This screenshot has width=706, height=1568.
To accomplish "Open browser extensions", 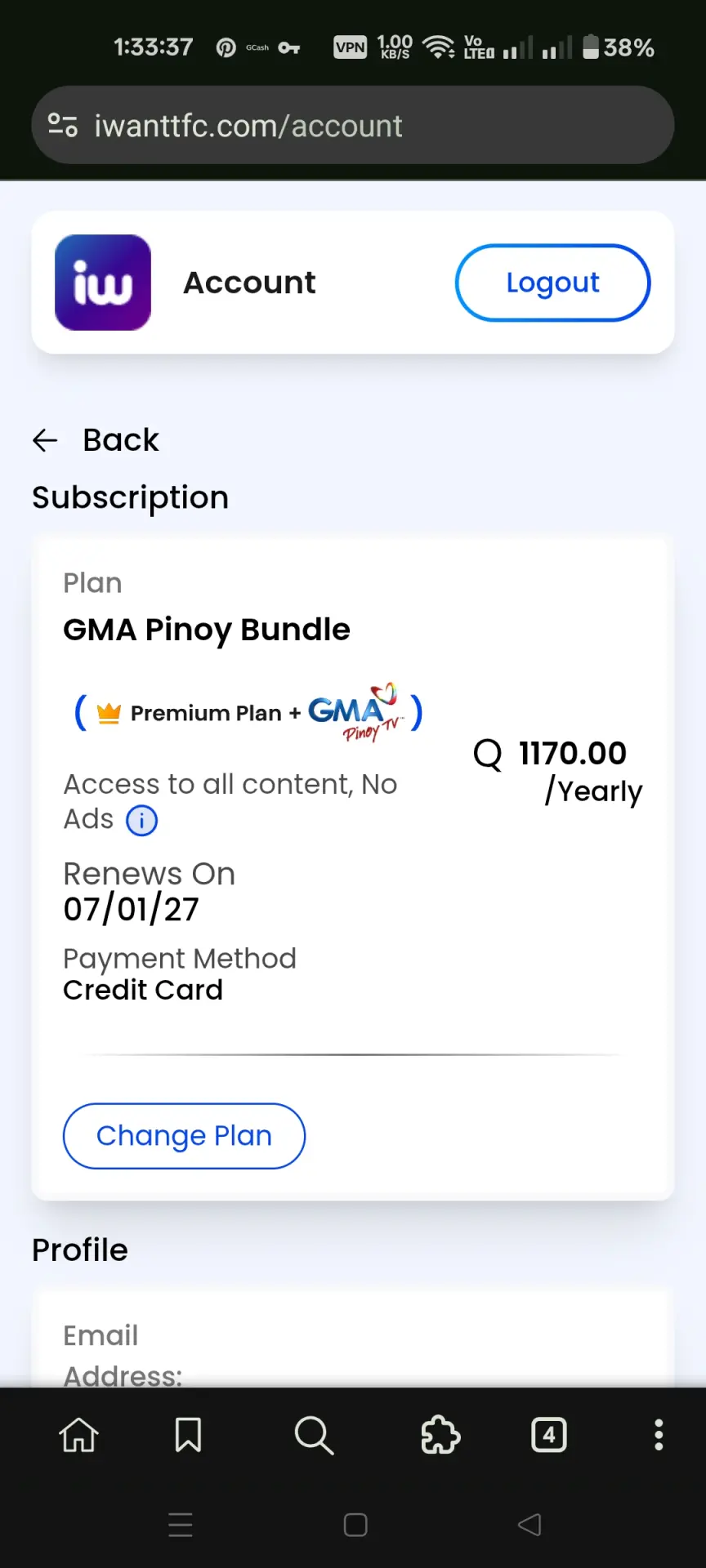I will (x=440, y=1435).
